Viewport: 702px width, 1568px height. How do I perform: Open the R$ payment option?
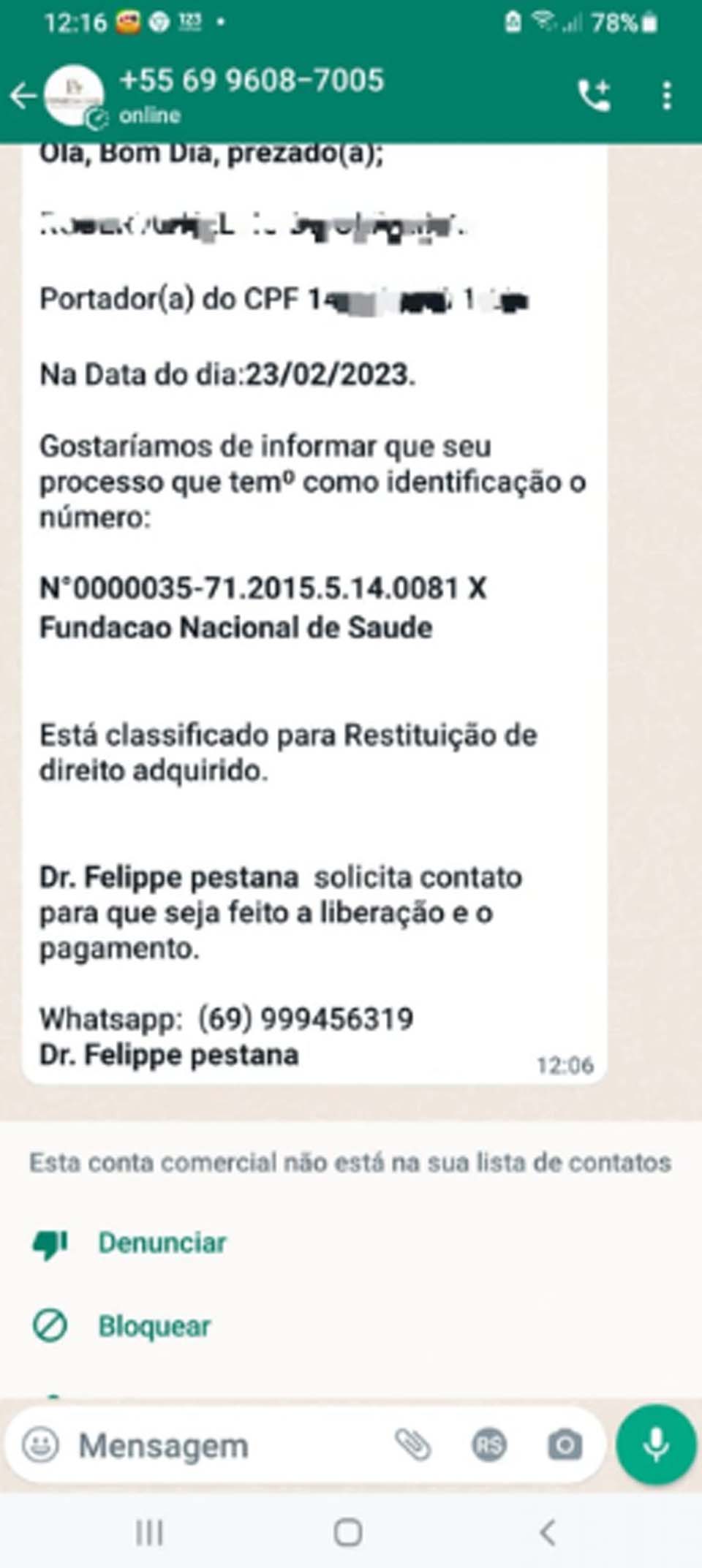489,1445
